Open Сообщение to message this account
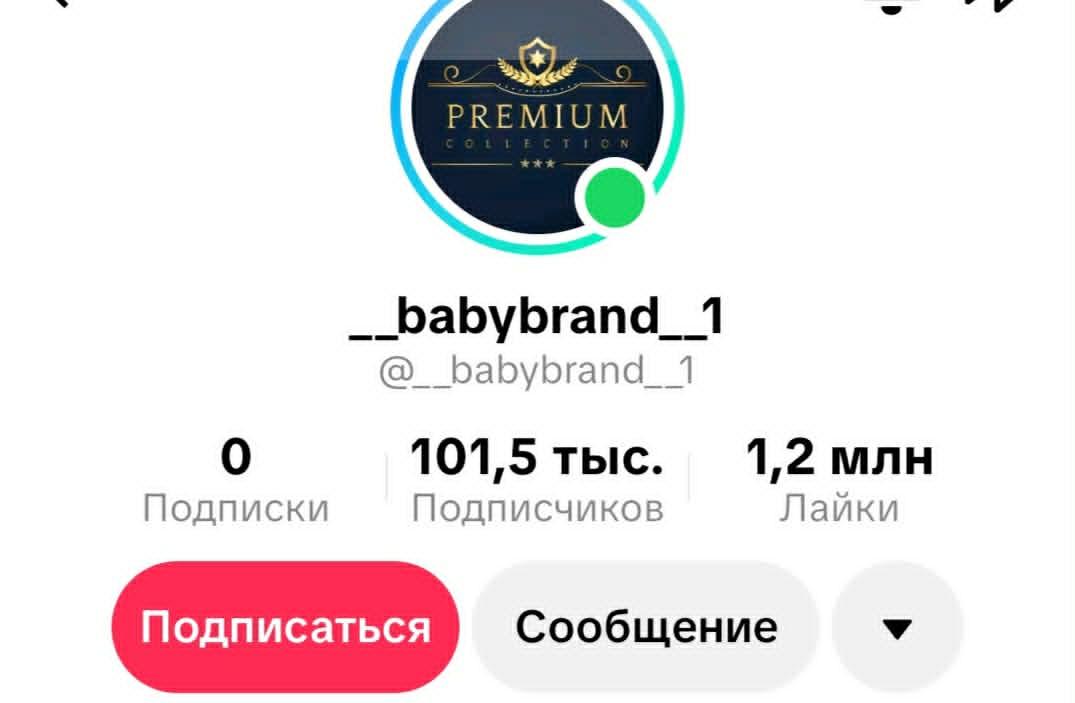This screenshot has width=1075, height=703. click(645, 627)
